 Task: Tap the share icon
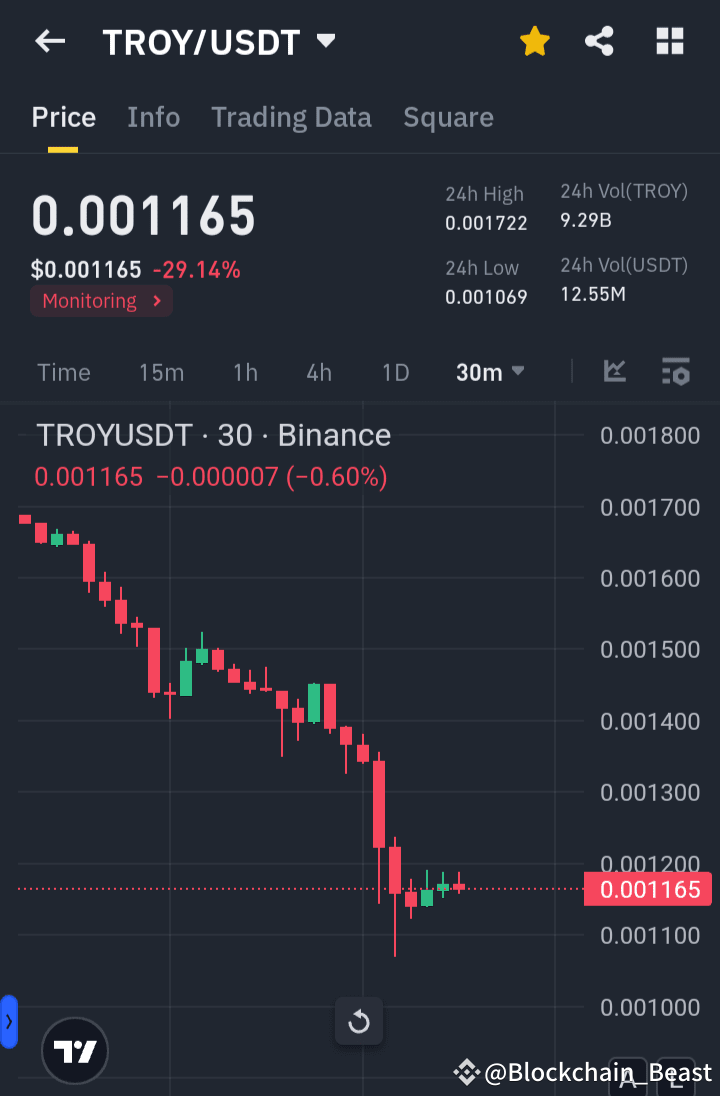pyautogui.click(x=599, y=41)
